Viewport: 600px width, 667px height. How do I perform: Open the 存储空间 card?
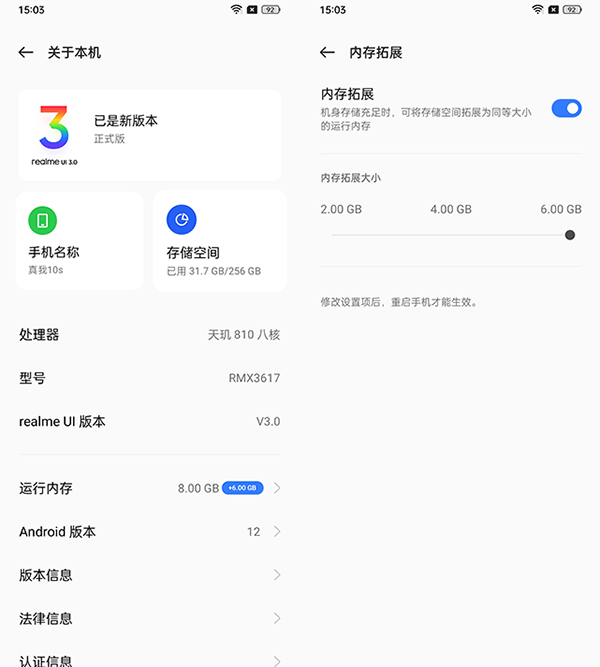[x=219, y=241]
